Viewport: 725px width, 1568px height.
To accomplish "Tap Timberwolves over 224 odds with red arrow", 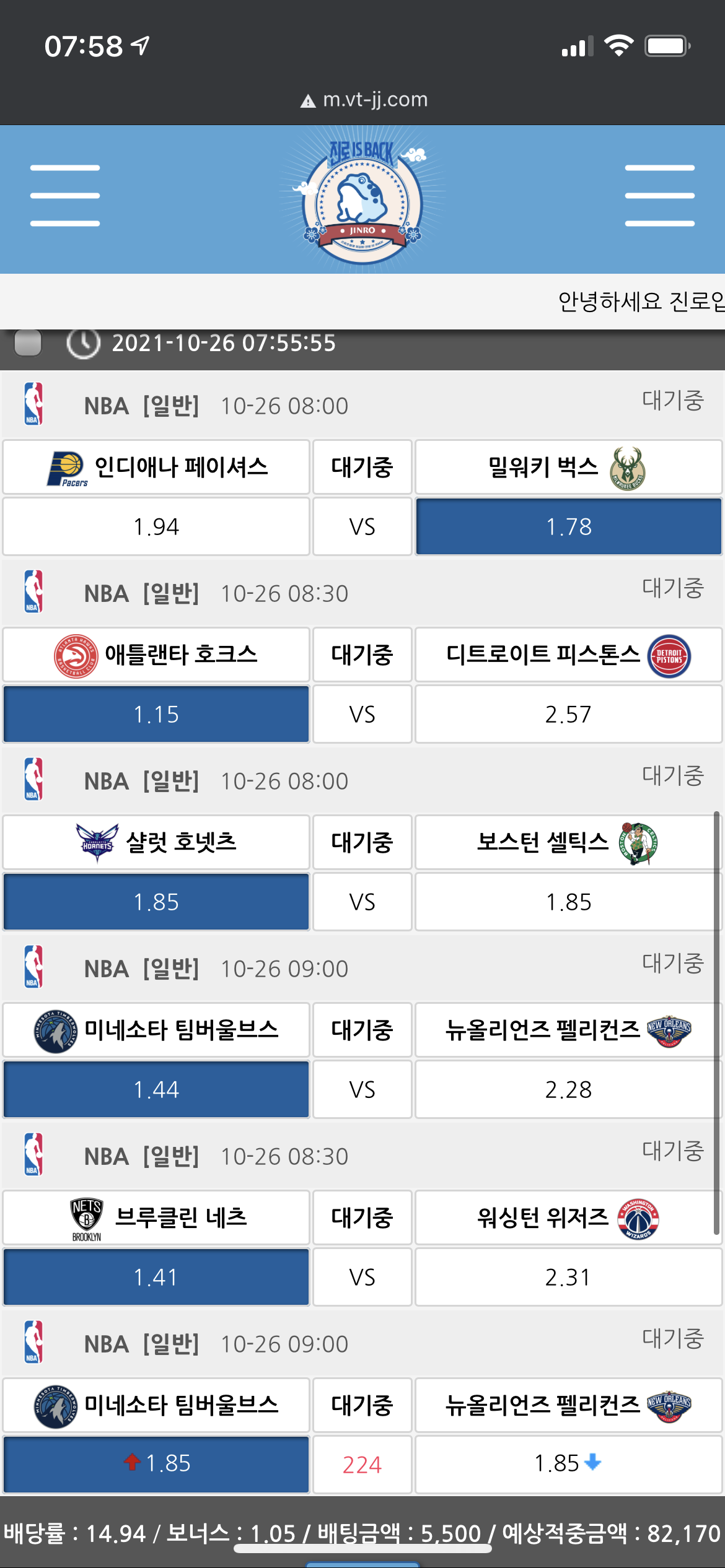I will click(156, 1464).
